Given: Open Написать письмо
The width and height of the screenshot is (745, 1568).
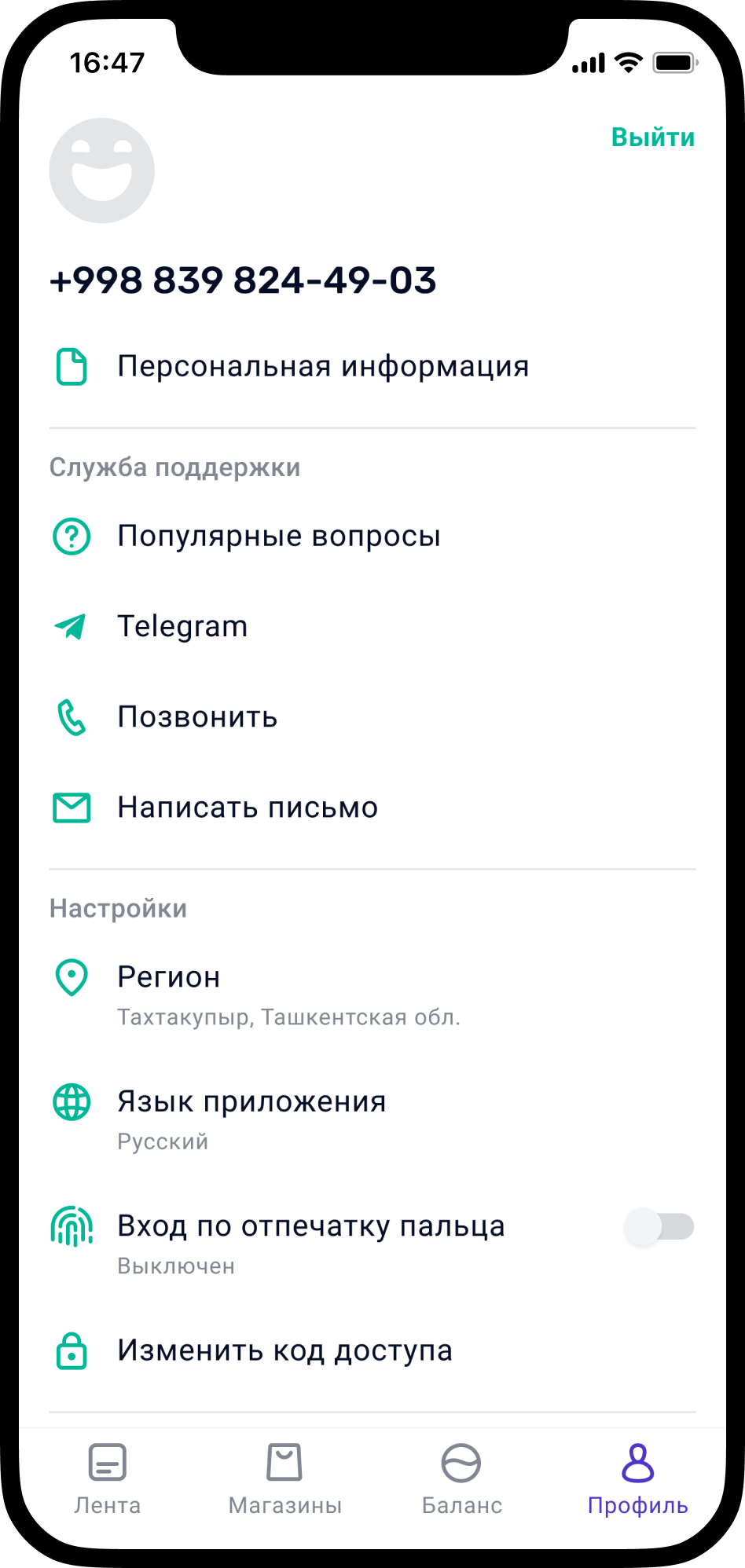Looking at the screenshot, I should point(248,808).
